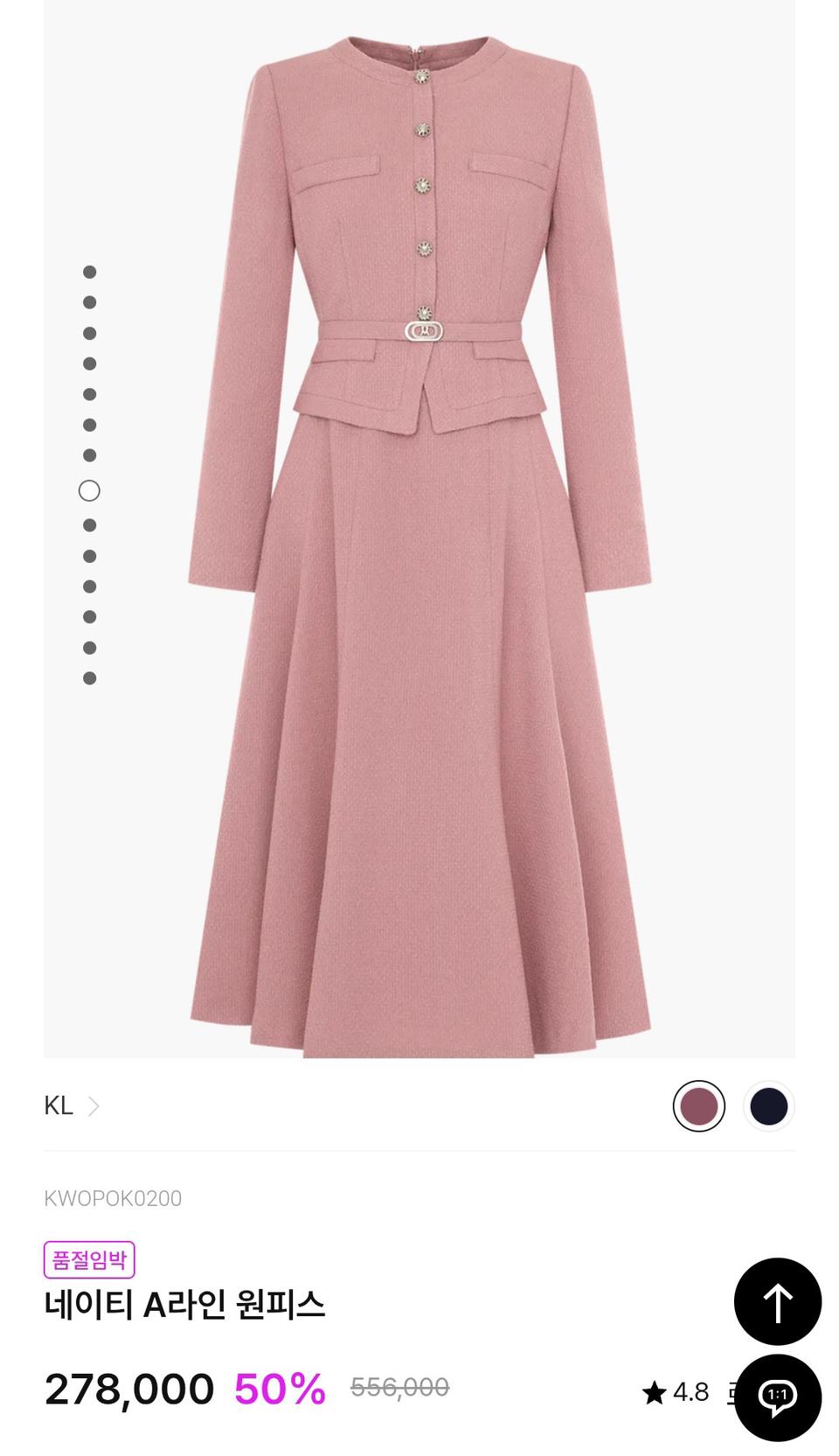
Task: Open the 1:1 chat inquiry button
Action: click(778, 1397)
